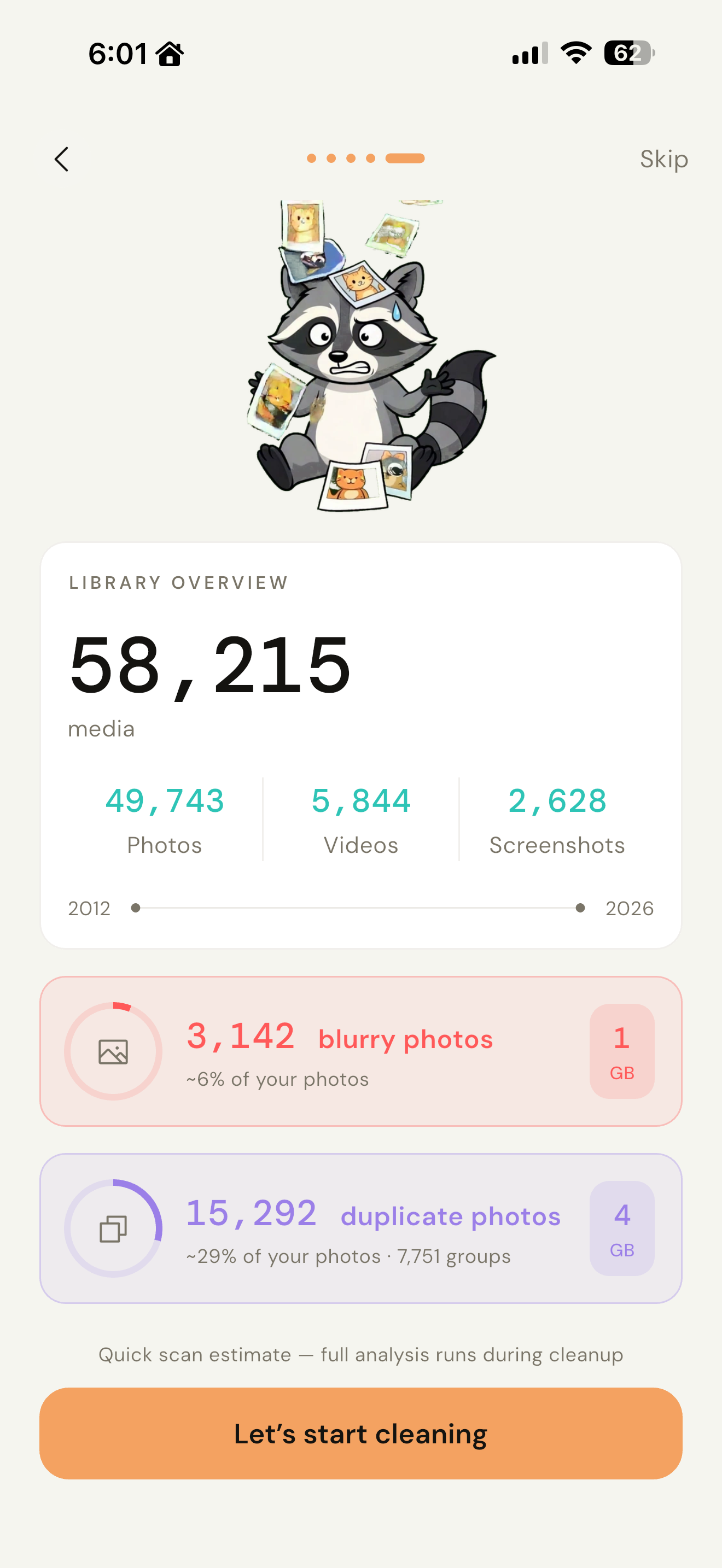Tap the back chevron at top left
Image resolution: width=722 pixels, height=1568 pixels.
click(61, 159)
